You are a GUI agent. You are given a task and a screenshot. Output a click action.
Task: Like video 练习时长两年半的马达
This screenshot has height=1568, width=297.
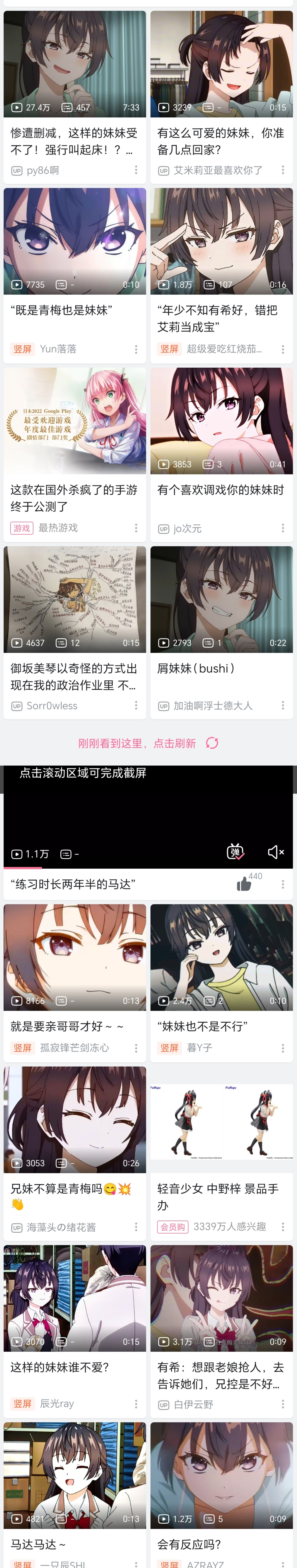244,884
